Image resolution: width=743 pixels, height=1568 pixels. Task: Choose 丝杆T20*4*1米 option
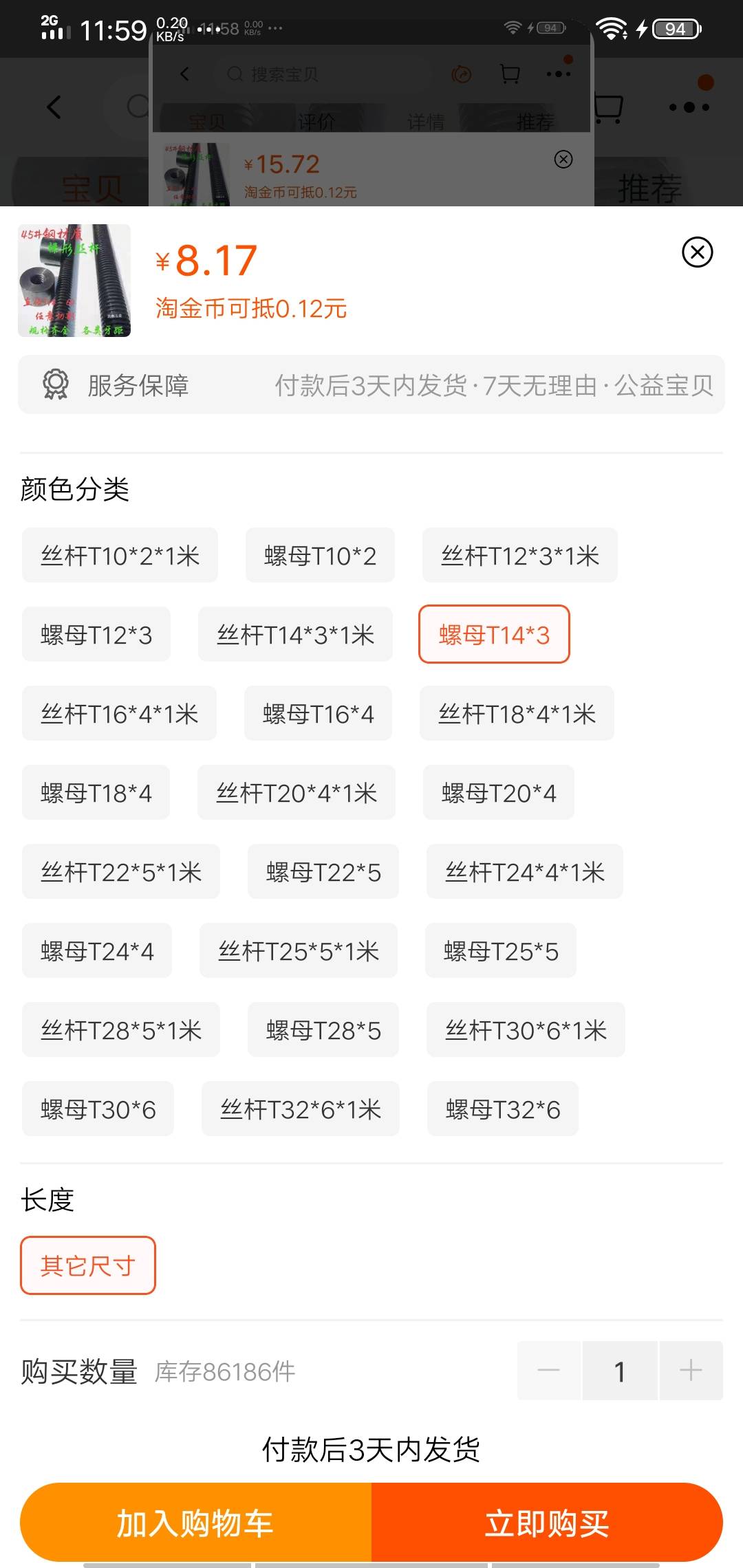[x=297, y=792]
